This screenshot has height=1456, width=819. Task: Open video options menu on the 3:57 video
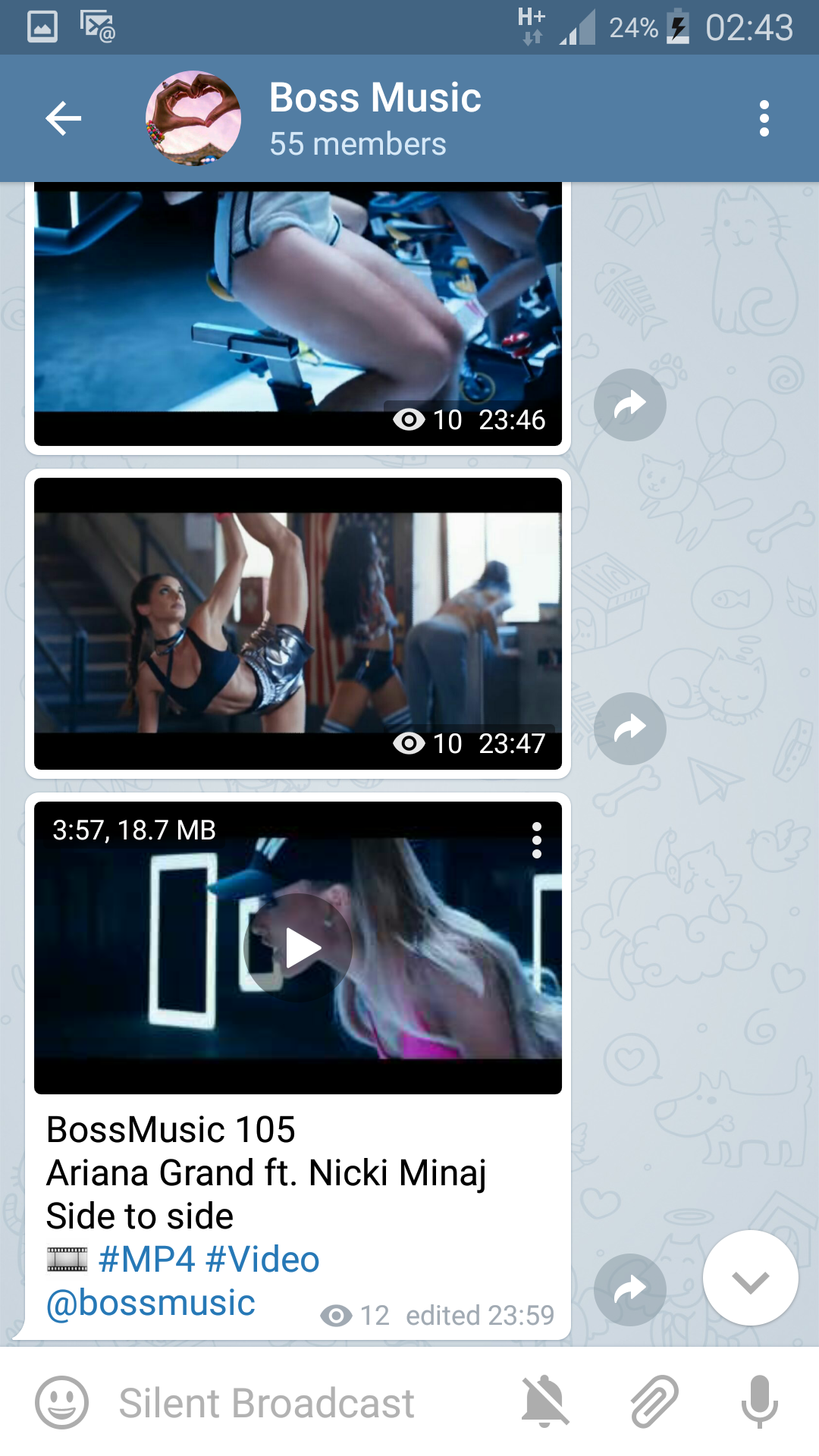pos(537,840)
